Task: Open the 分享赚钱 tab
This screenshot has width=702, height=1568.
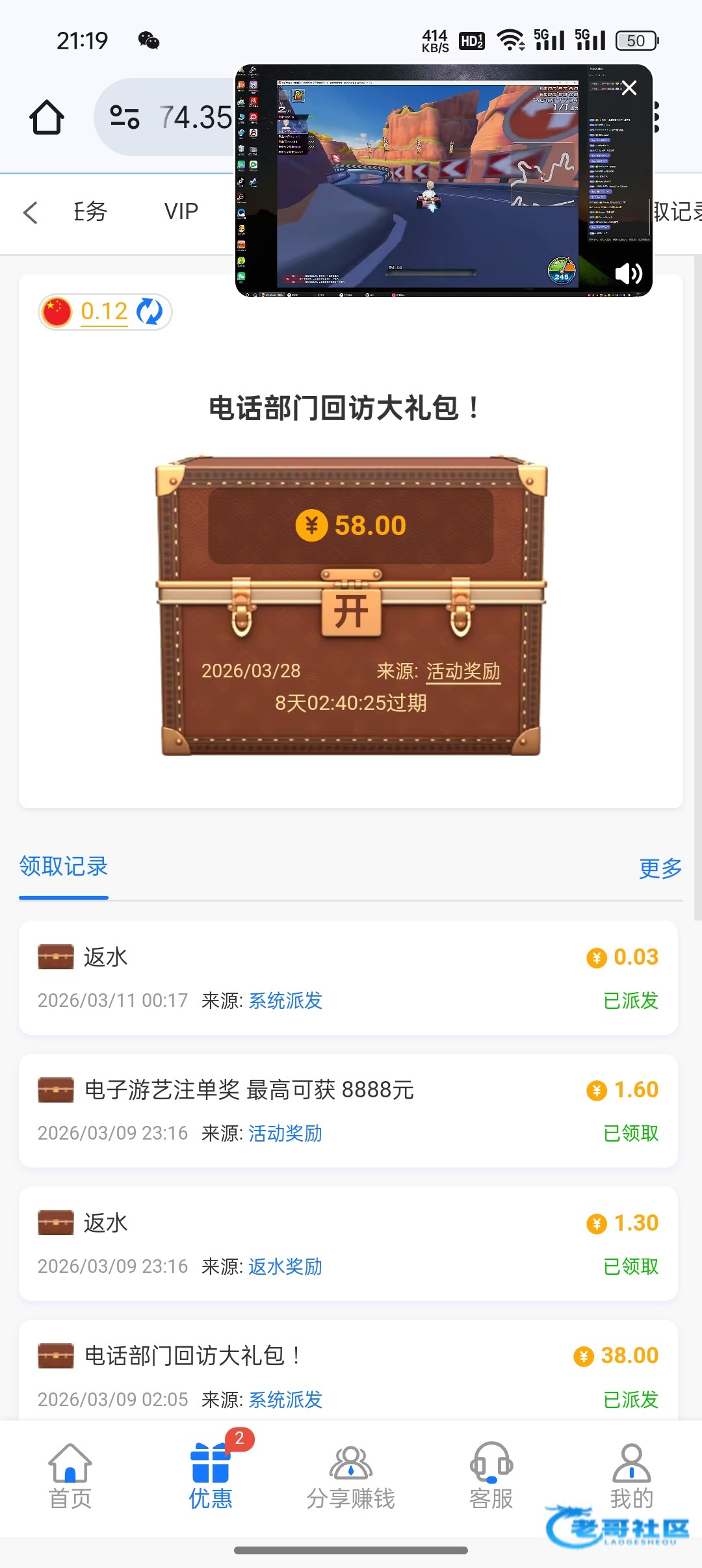Action: pos(351,1476)
